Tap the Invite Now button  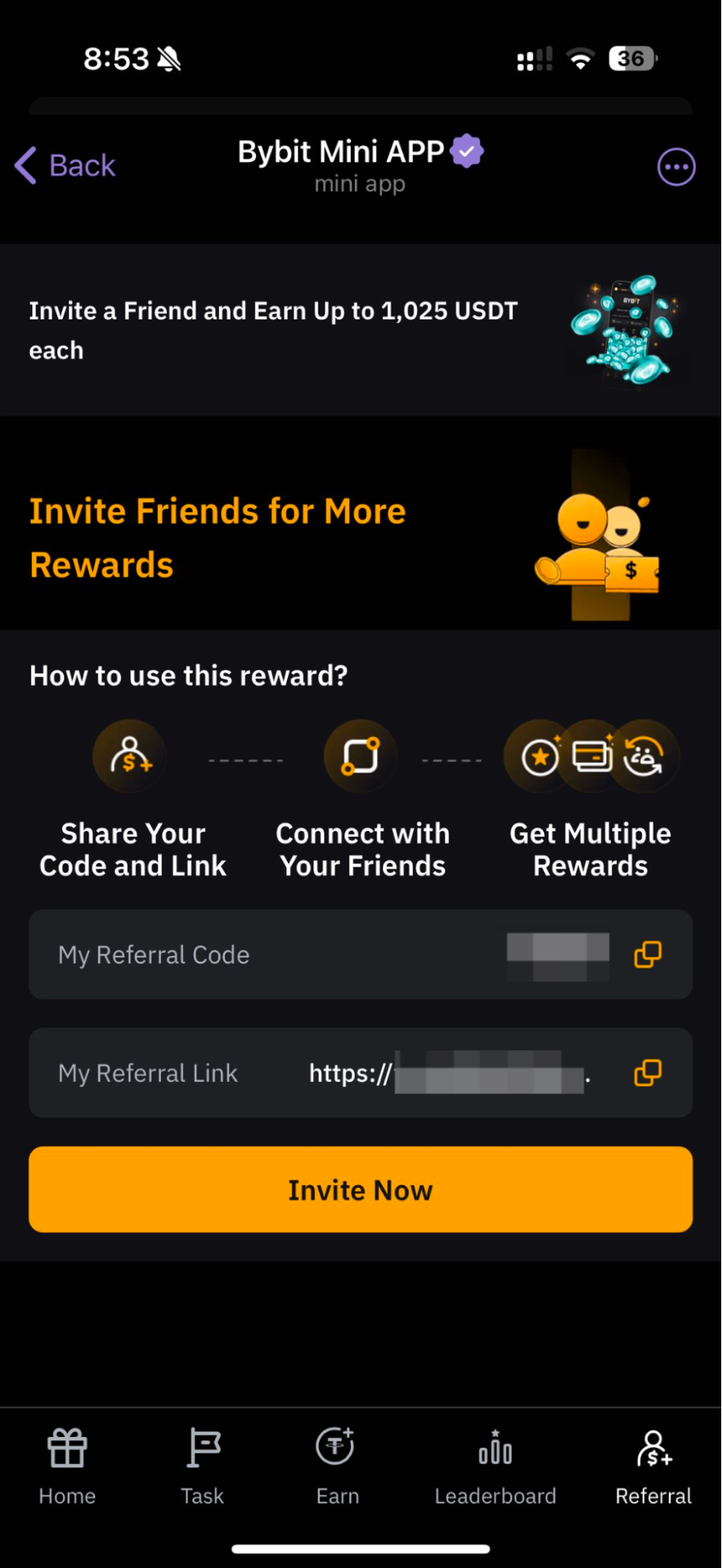360,1189
